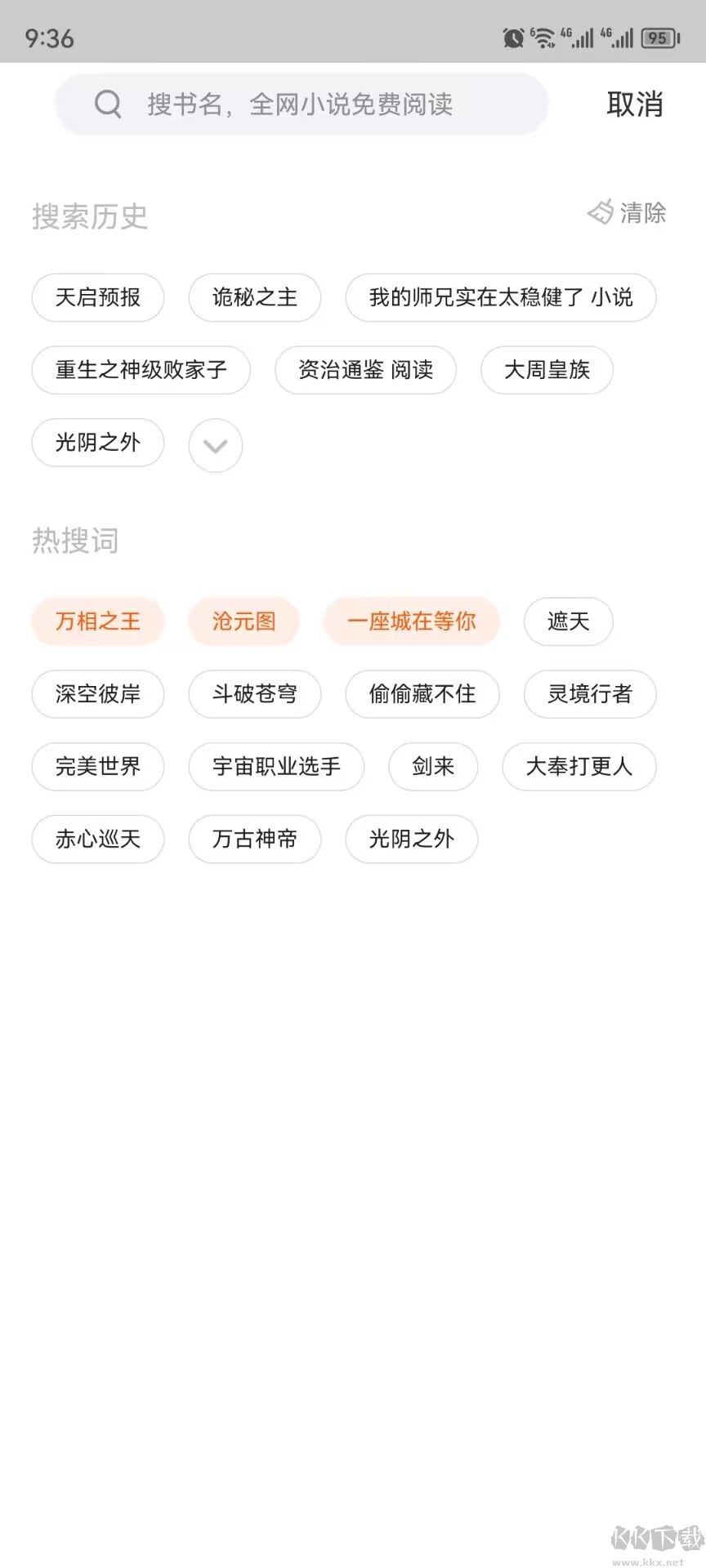The height and width of the screenshot is (1568, 706).
Task: Tap 我的师兄实在太稳健了 小说 history chip
Action: point(500,298)
